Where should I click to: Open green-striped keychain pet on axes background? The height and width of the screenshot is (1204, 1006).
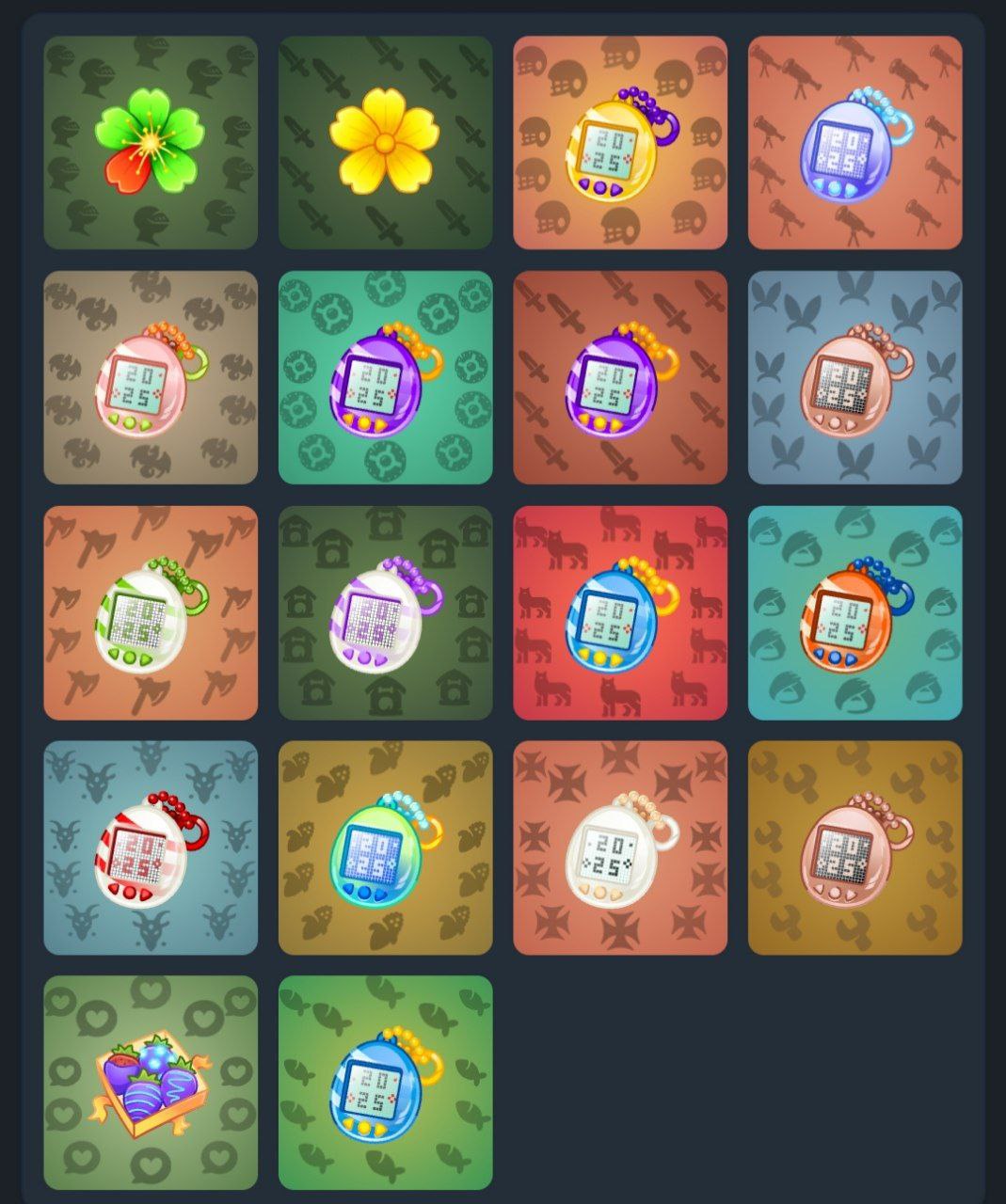[151, 613]
